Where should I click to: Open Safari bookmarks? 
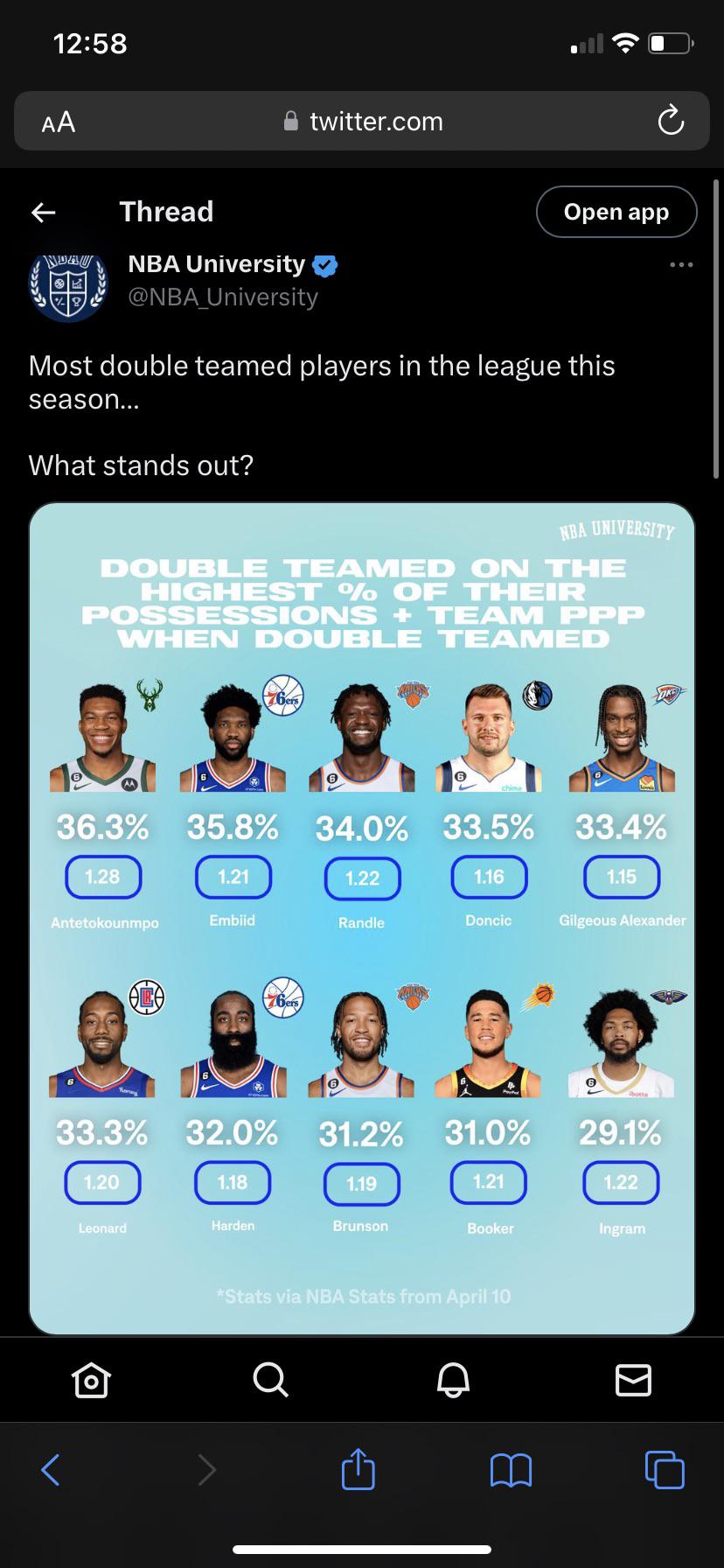coord(511,1470)
